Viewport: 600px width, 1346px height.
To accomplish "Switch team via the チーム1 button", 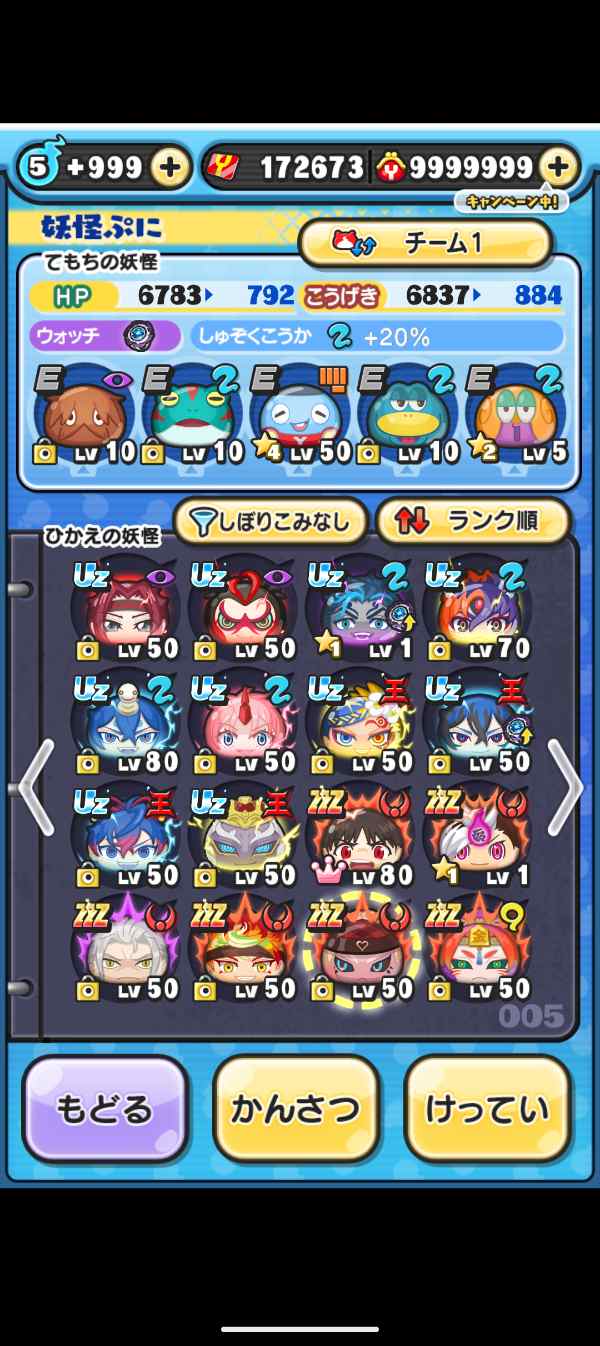I will [x=425, y=243].
